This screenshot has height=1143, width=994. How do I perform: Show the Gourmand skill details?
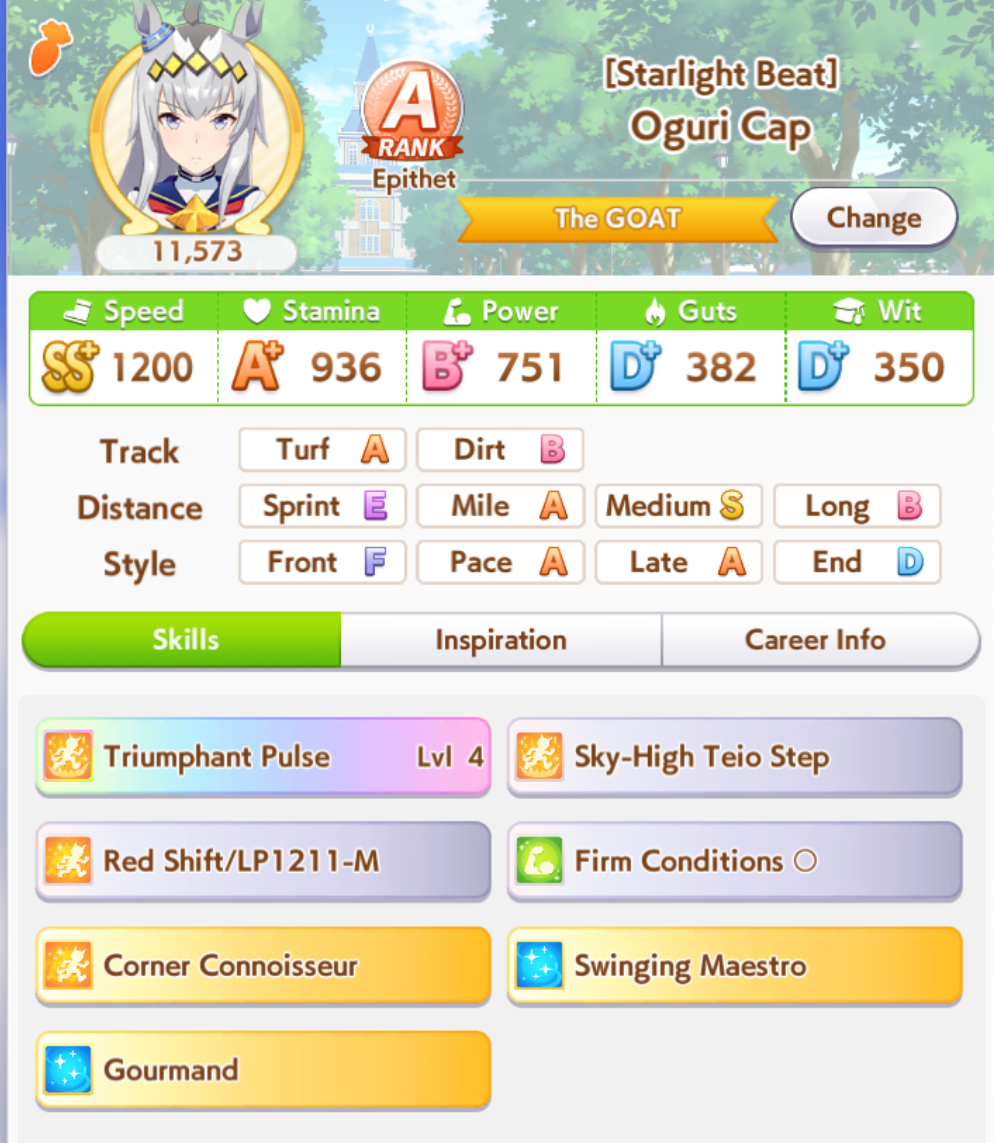263,1069
